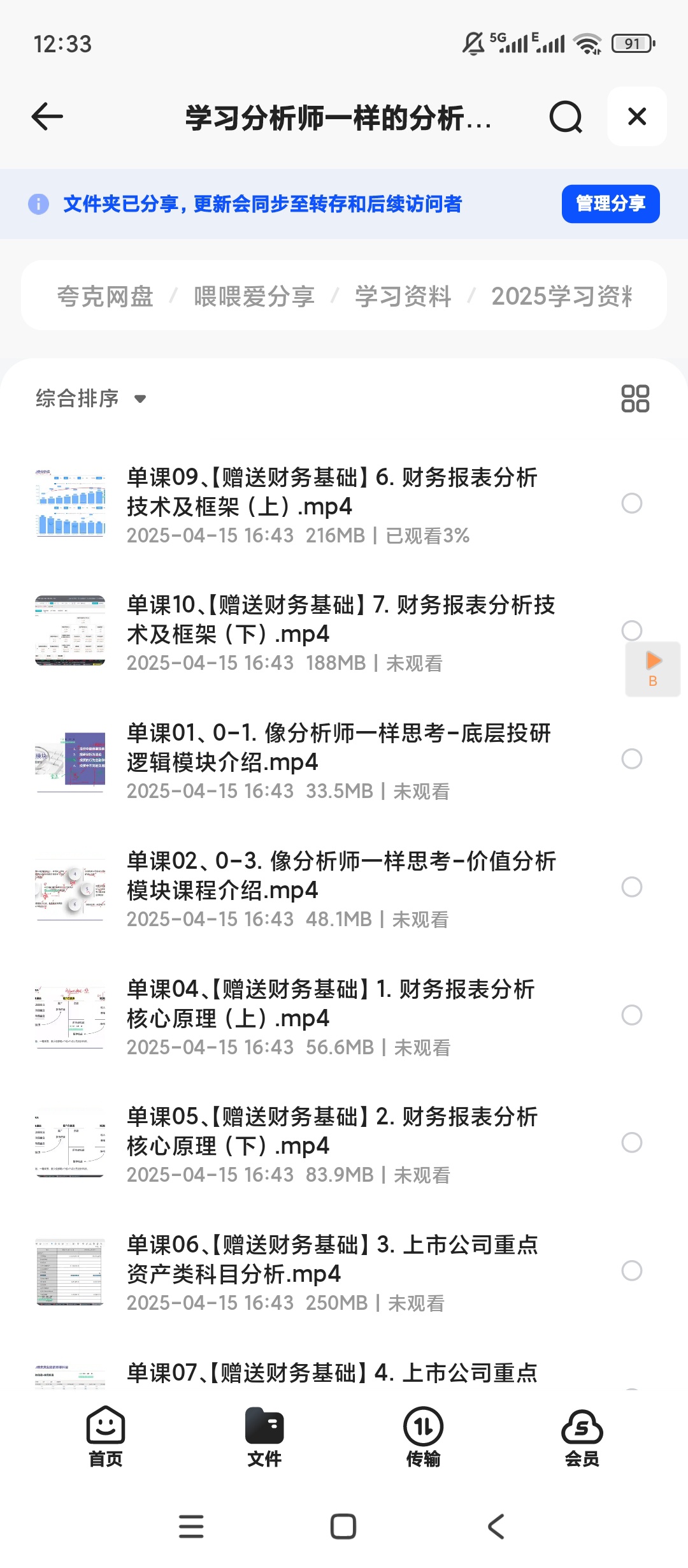Select the checkbox for 单课10 video
The width and height of the screenshot is (688, 1568).
tap(631, 630)
